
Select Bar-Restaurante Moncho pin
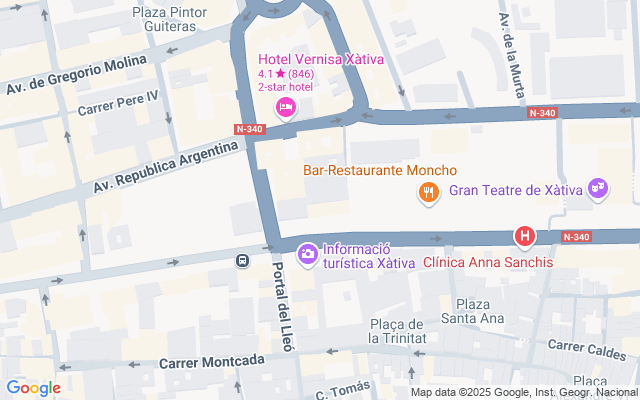coord(428,193)
